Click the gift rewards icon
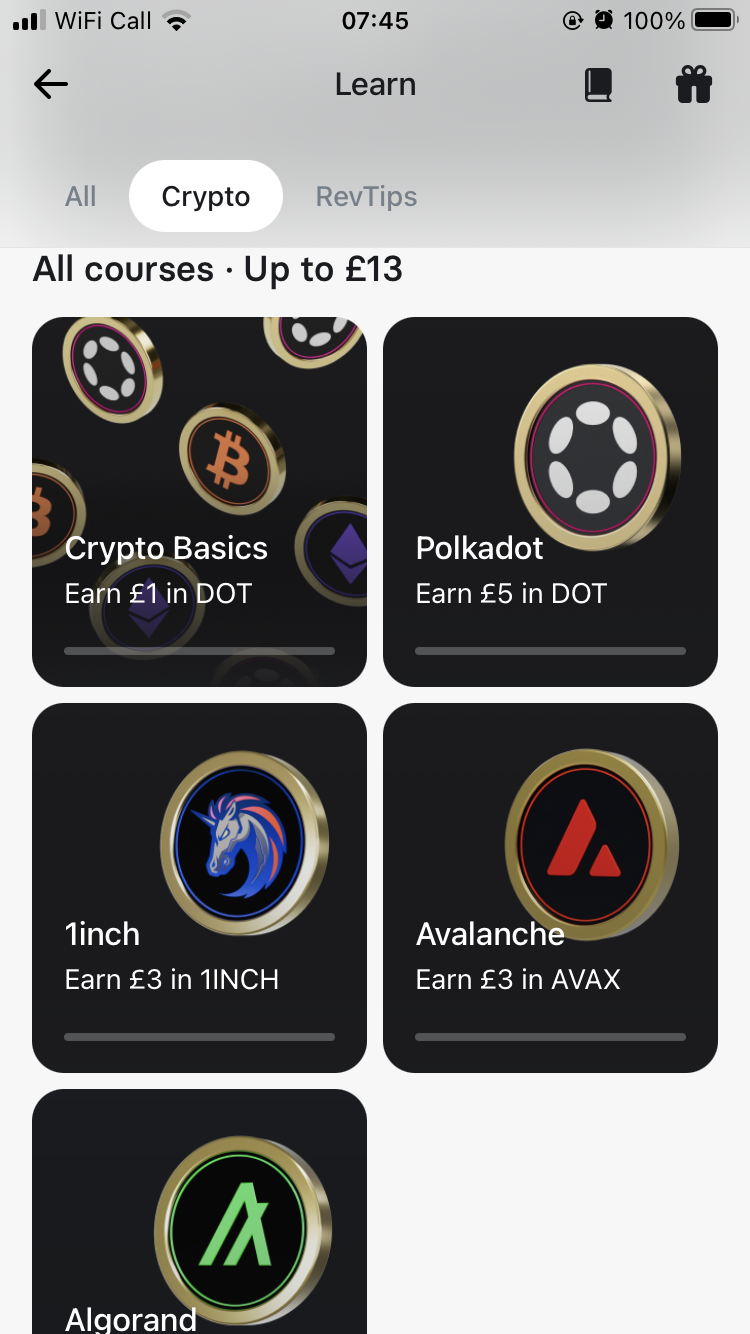The height and width of the screenshot is (1334, 750). [694, 84]
